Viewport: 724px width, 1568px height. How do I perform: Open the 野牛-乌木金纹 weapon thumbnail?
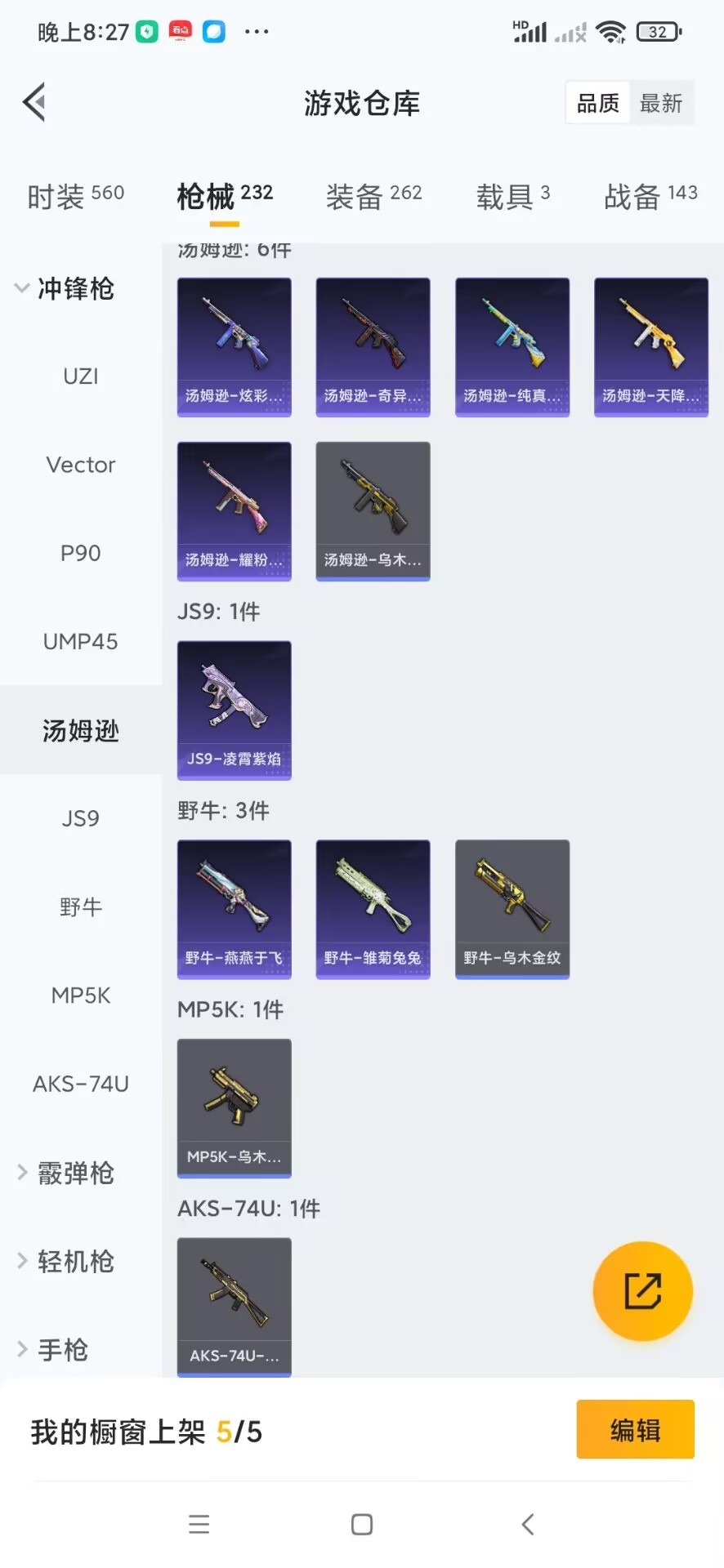click(x=512, y=909)
